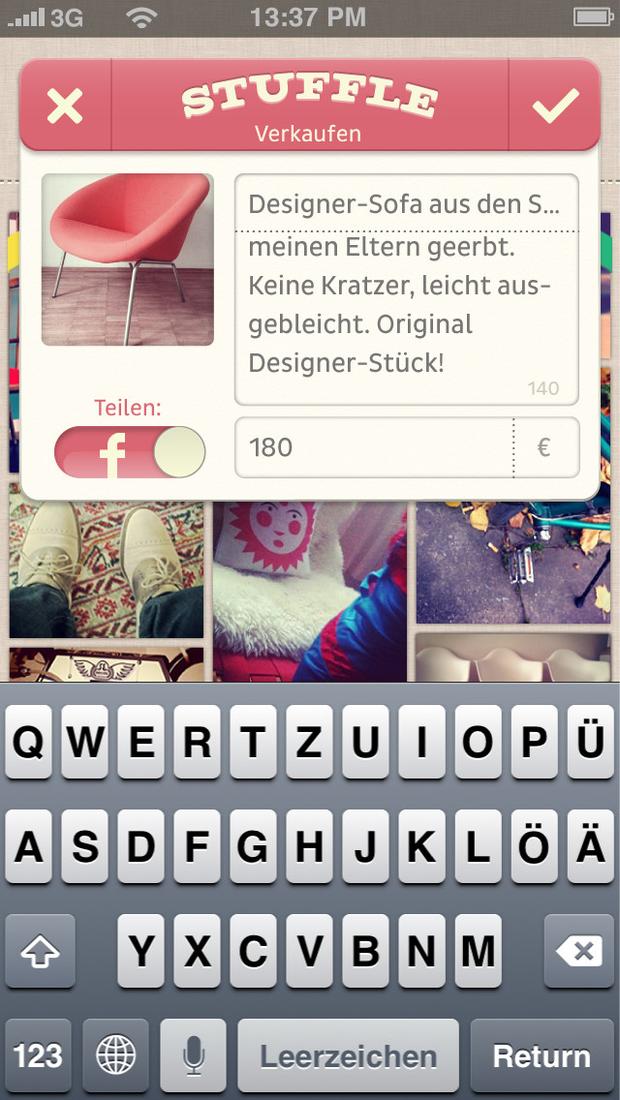Toggle the Facebook Teilen switch
This screenshot has width=620, height=1100.
130,452
